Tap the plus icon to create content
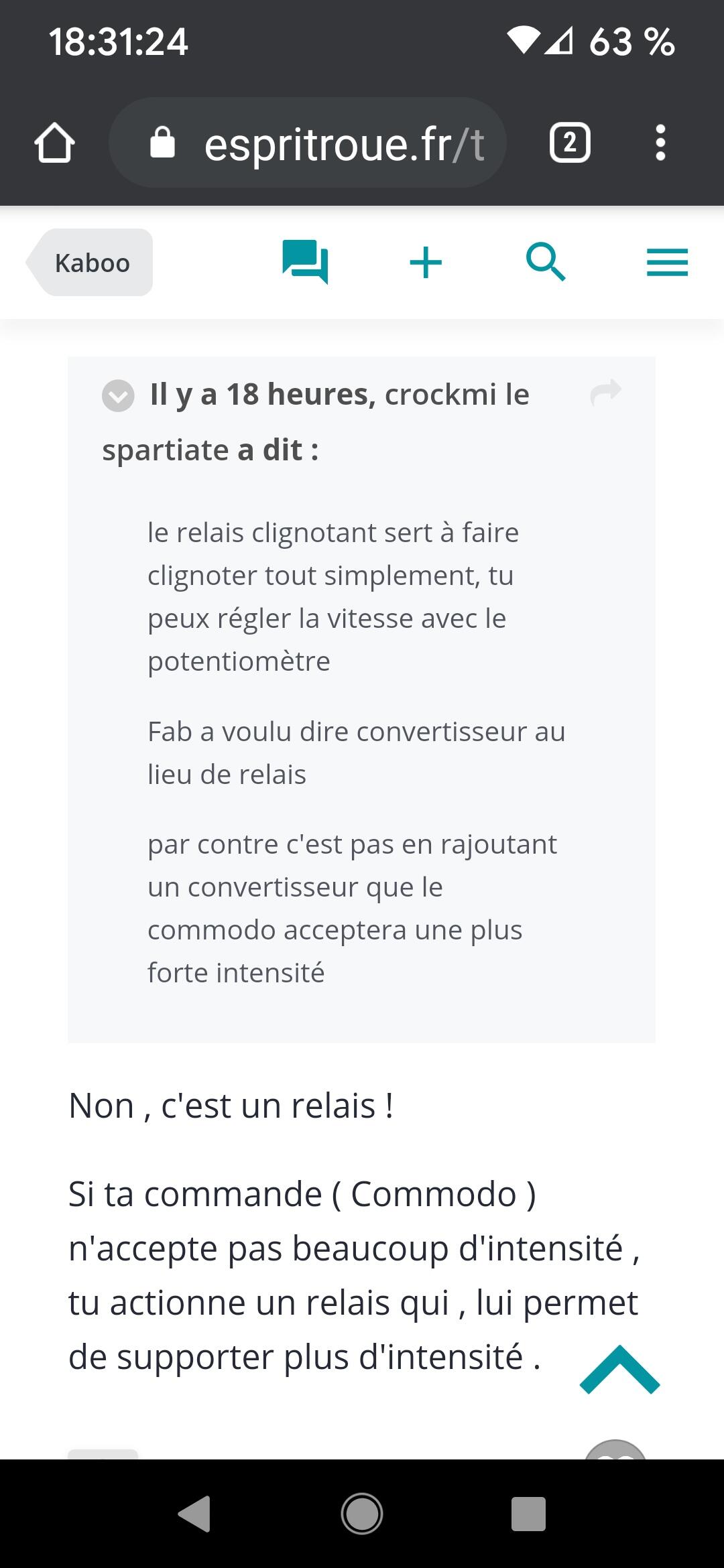This screenshot has height=1568, width=724. 426,262
